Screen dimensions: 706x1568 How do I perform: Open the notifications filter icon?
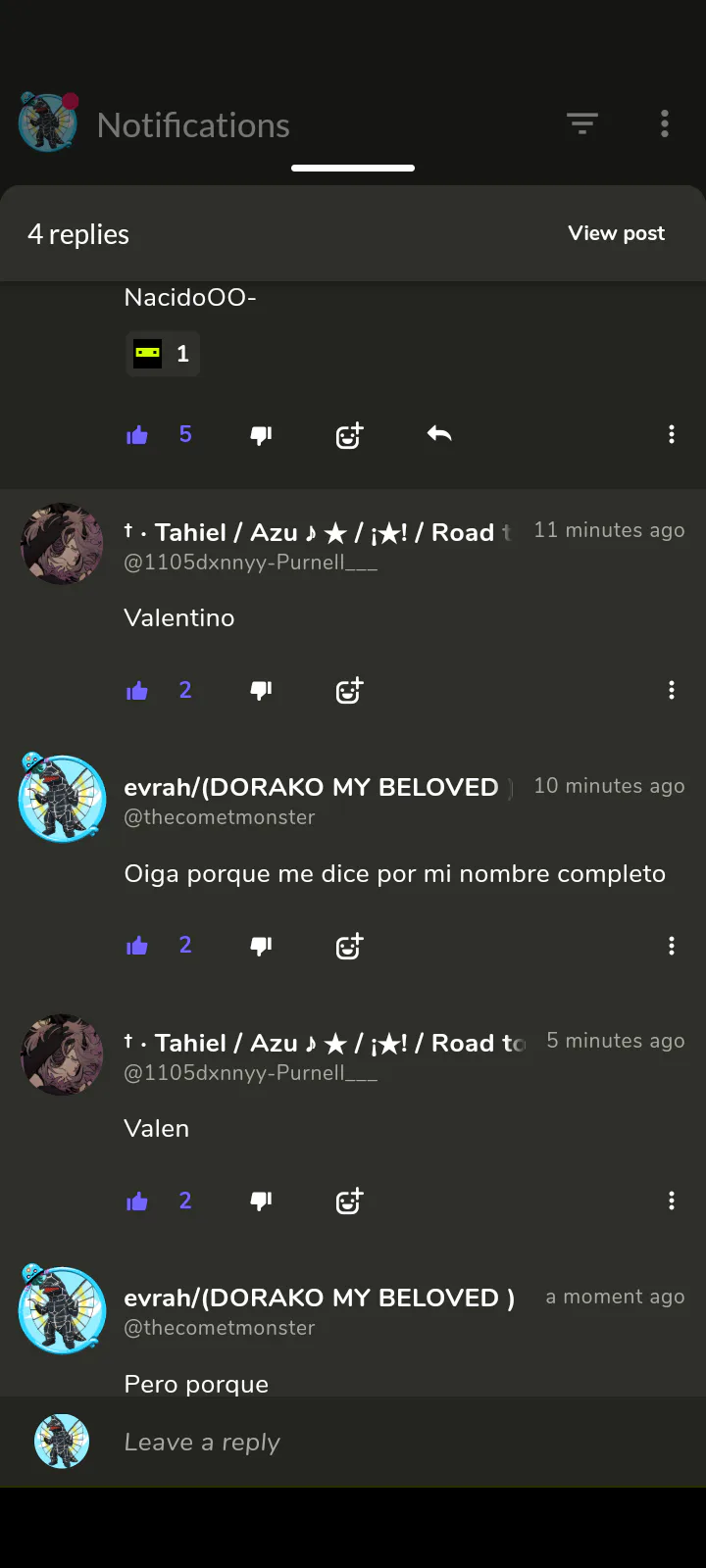tap(581, 123)
